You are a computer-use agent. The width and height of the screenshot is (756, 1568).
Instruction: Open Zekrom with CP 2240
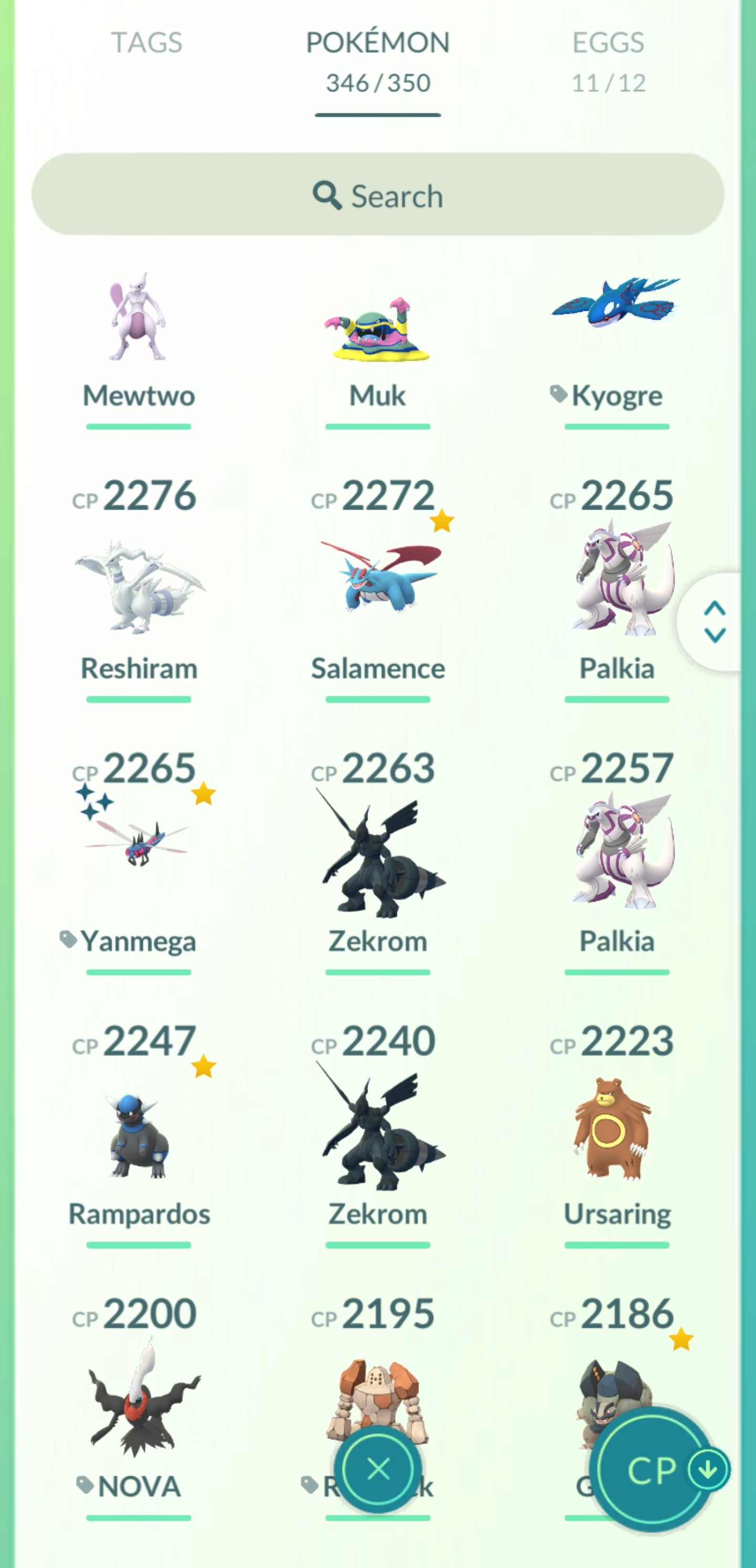377,1132
